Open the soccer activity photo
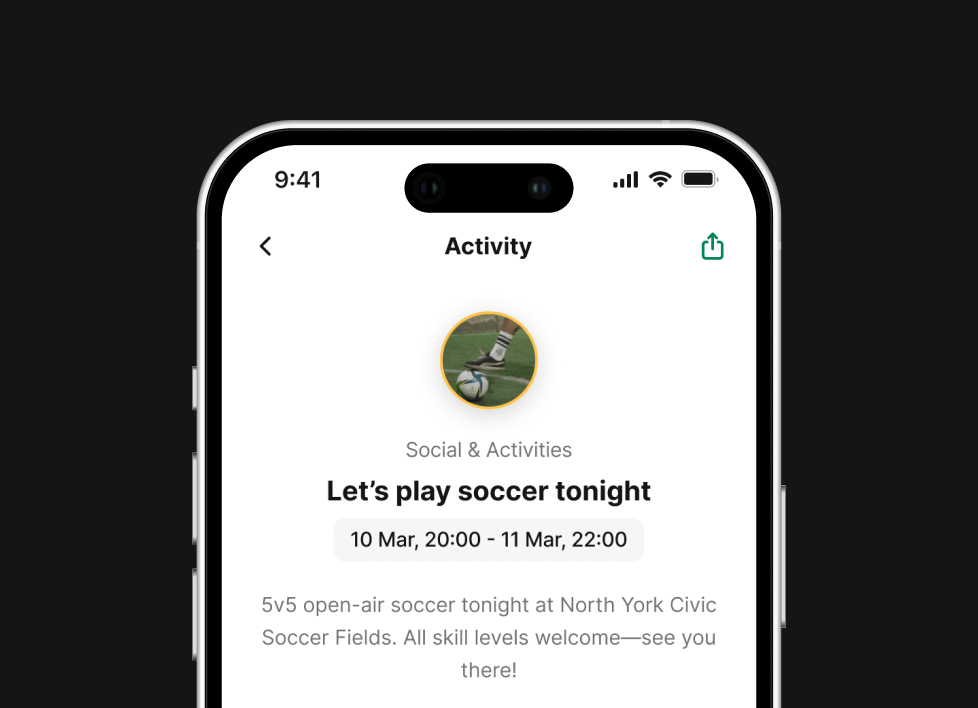Image resolution: width=978 pixels, height=708 pixels. pos(489,360)
